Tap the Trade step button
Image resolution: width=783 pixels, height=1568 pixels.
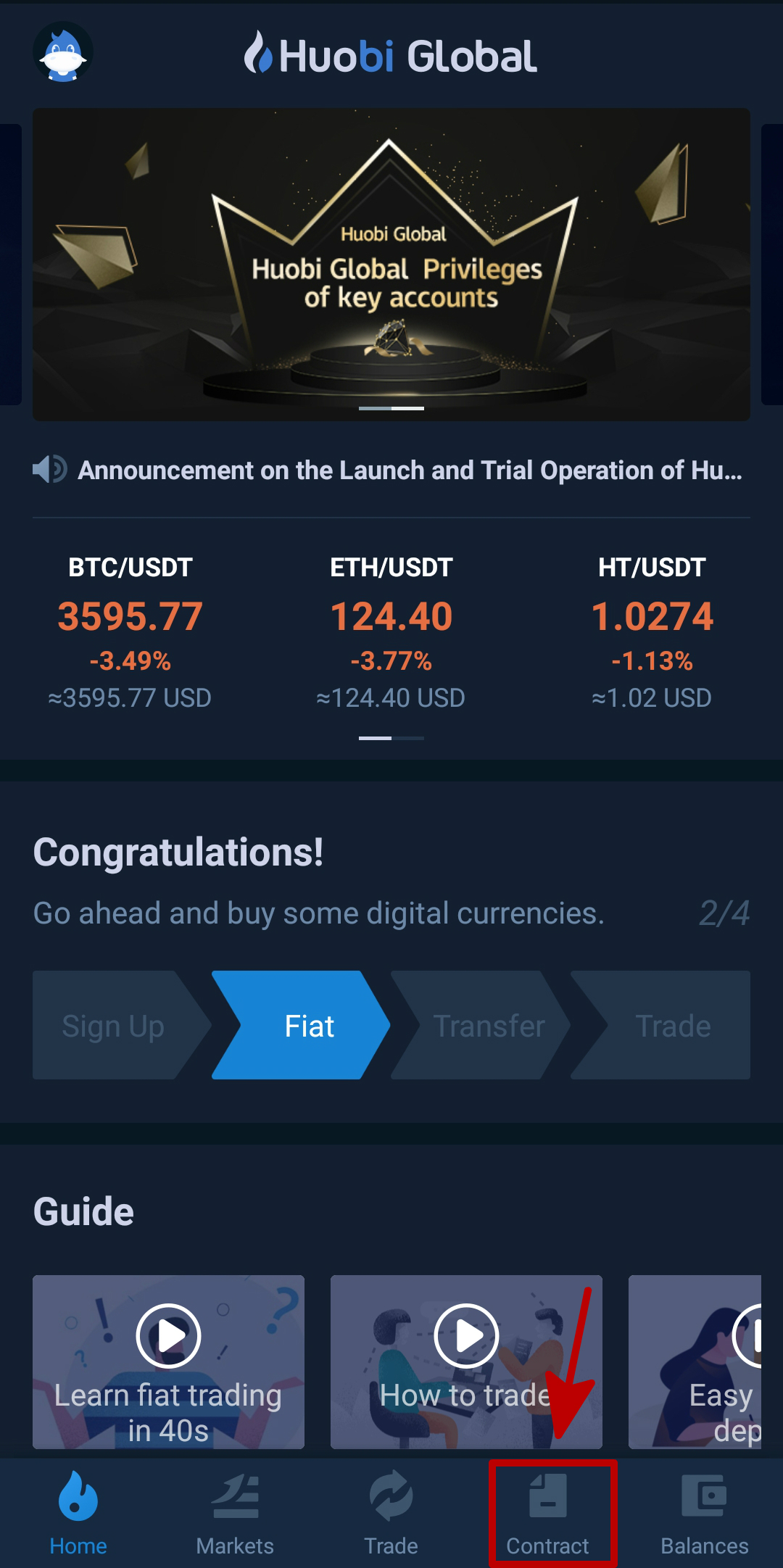coord(660,1025)
